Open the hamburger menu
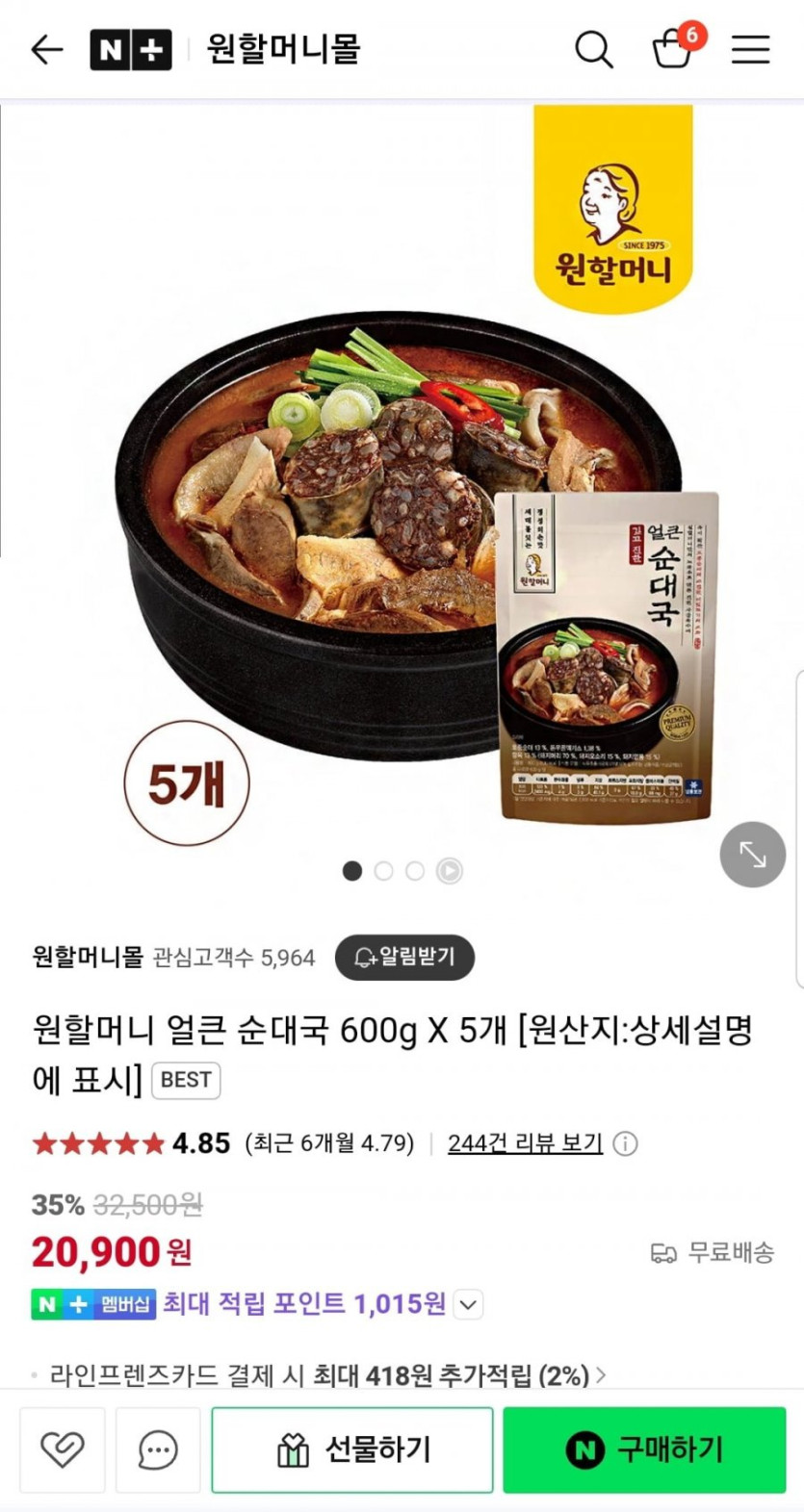Screen dimensions: 804x1512 (x=750, y=49)
